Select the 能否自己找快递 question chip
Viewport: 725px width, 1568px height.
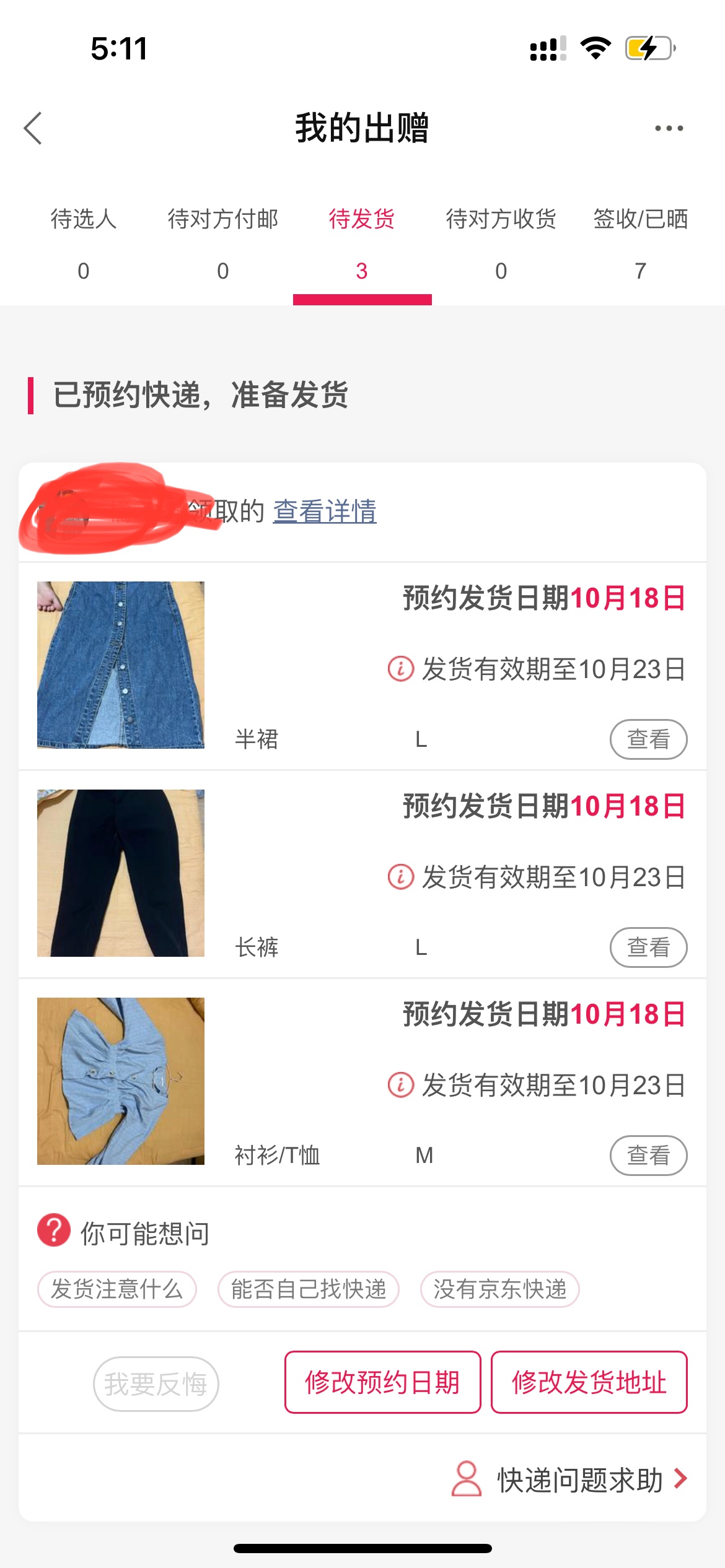click(x=309, y=1289)
